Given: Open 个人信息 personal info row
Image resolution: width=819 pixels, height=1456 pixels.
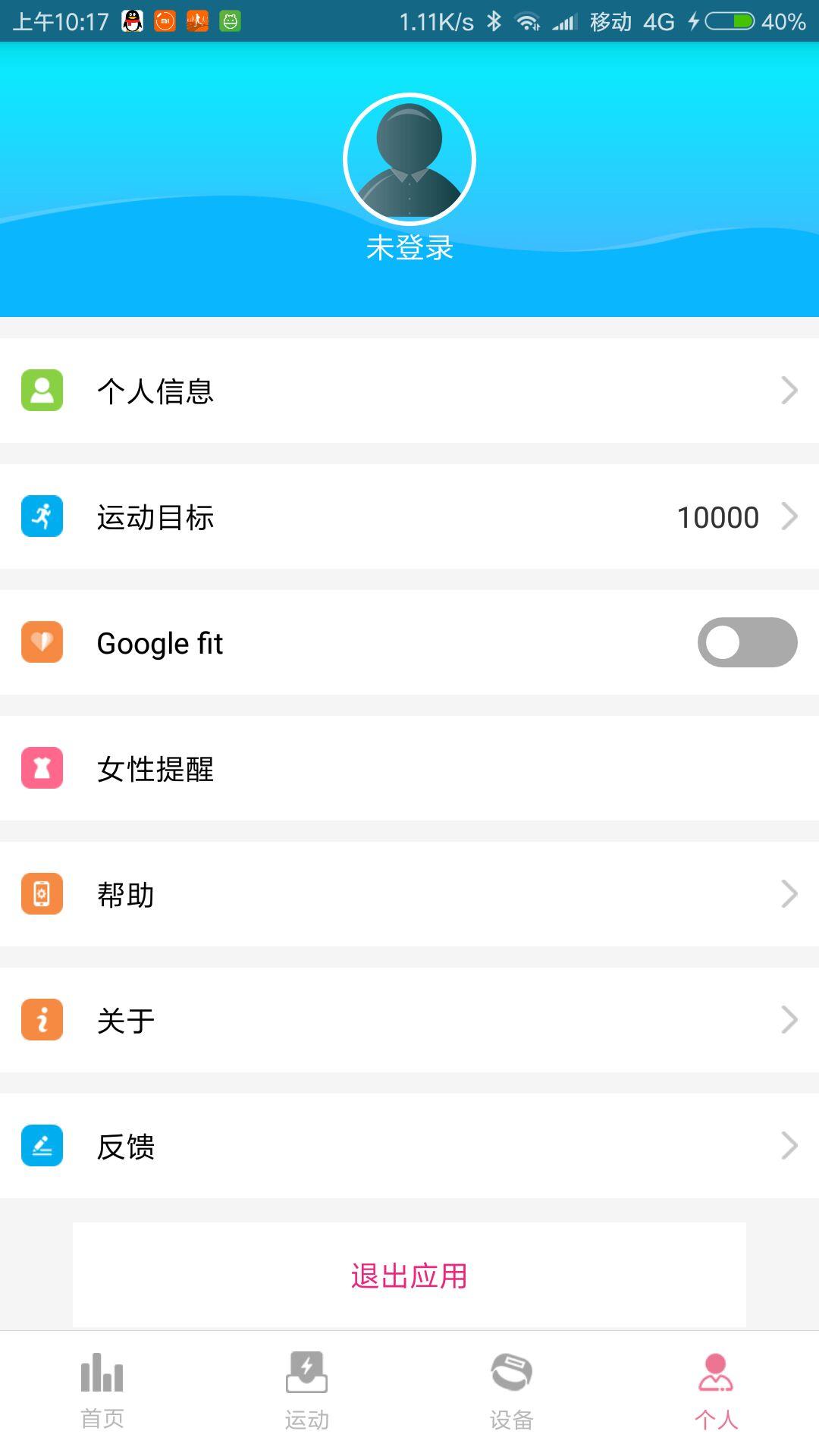Looking at the screenshot, I should 409,391.
